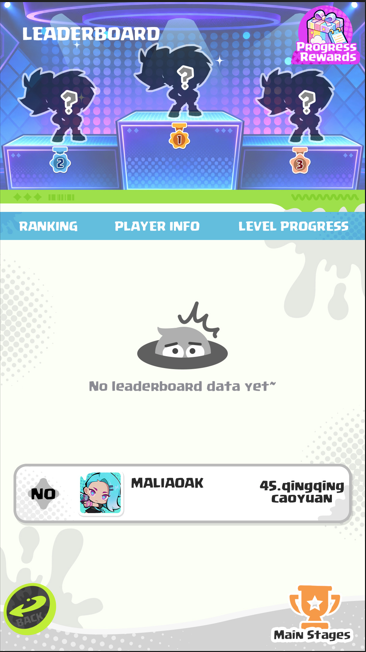
Task: Switch to the Ranking tab
Action: [x=48, y=226]
